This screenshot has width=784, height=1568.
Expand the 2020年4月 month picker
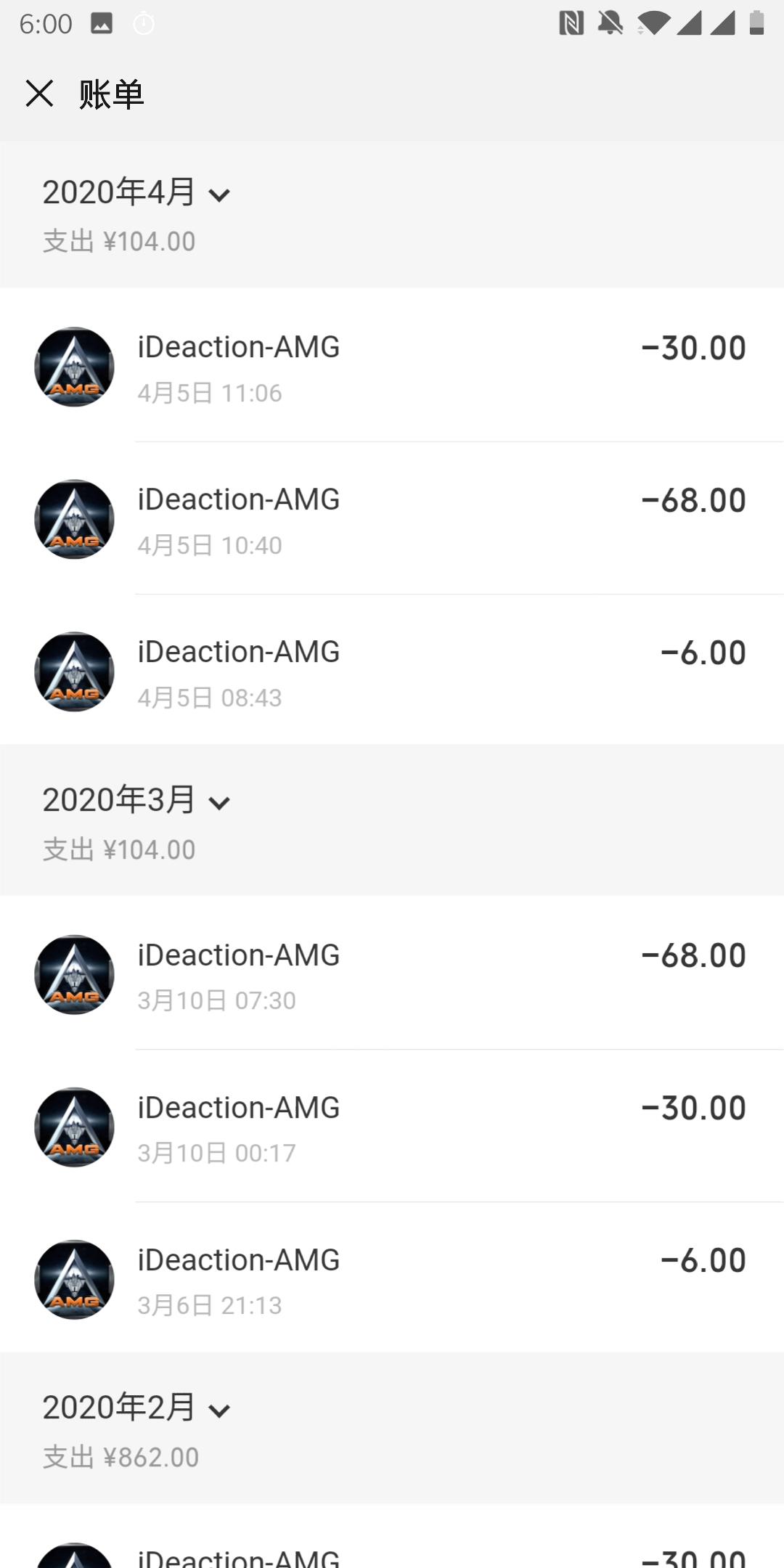click(136, 193)
